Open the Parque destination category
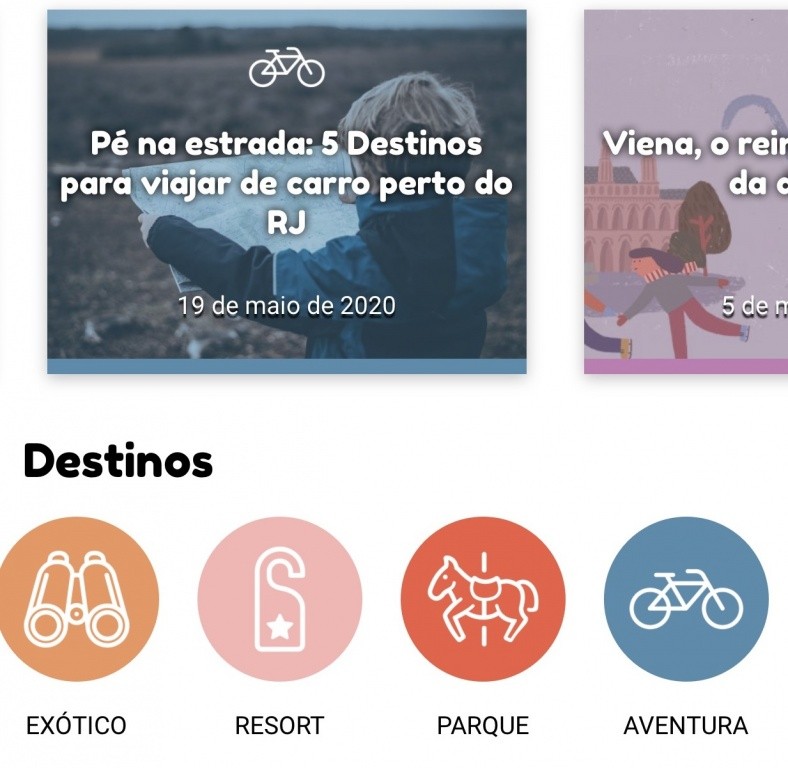The image size is (788, 768). click(x=483, y=599)
